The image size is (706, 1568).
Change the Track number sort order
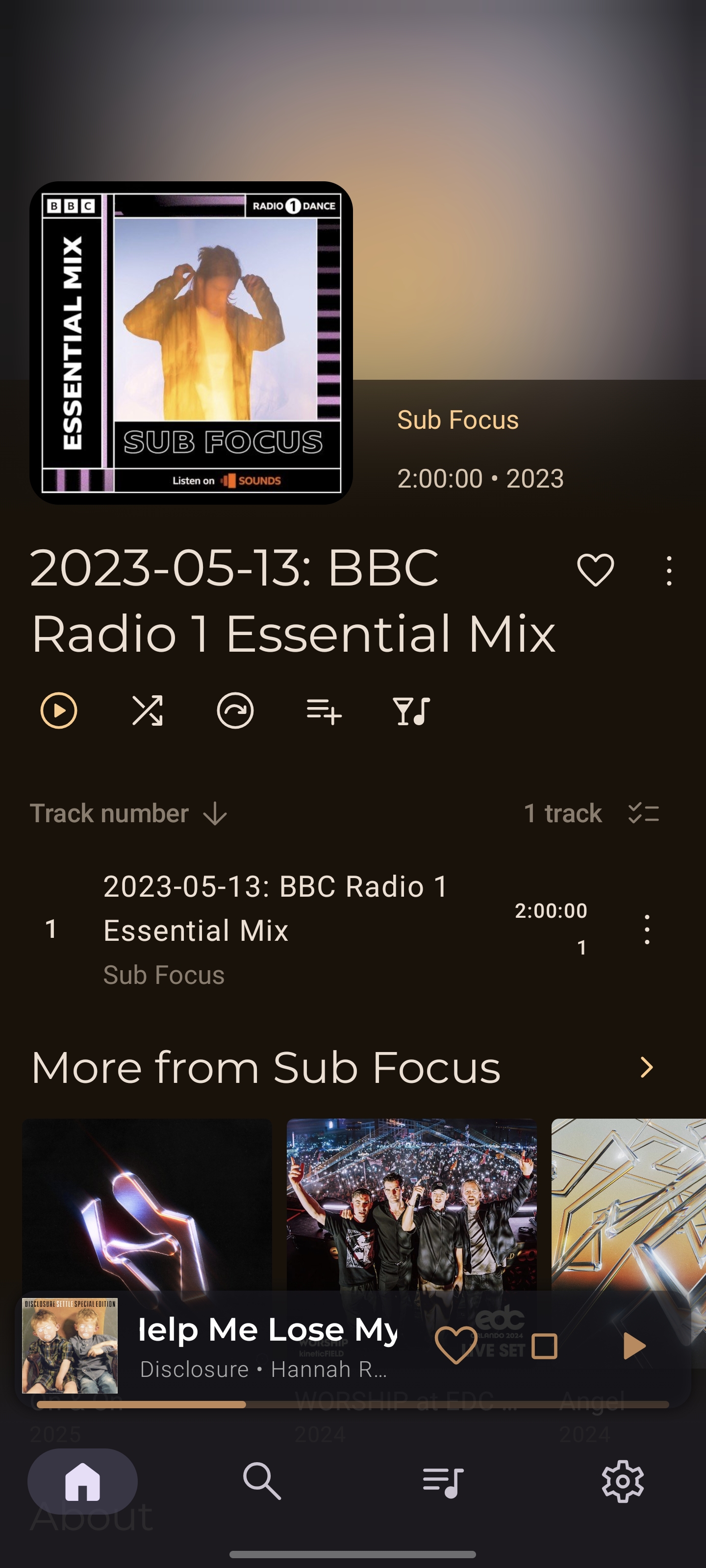pyautogui.click(x=128, y=814)
